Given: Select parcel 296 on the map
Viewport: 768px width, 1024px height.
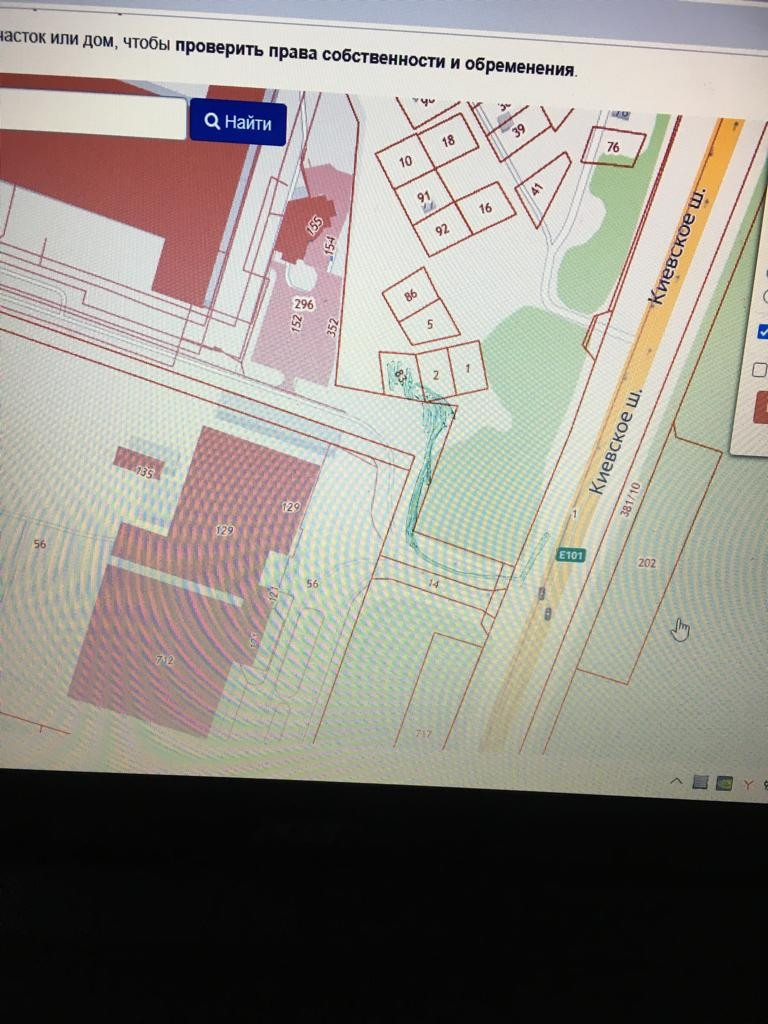Looking at the screenshot, I should [304, 304].
